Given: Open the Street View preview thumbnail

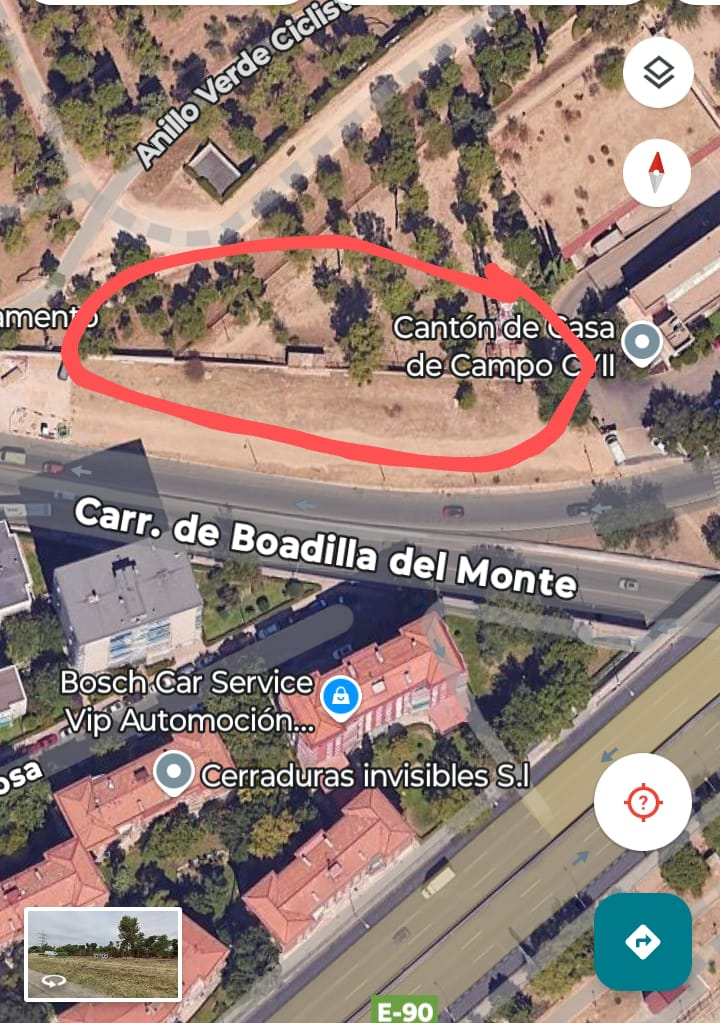Looking at the screenshot, I should click(x=103, y=954).
